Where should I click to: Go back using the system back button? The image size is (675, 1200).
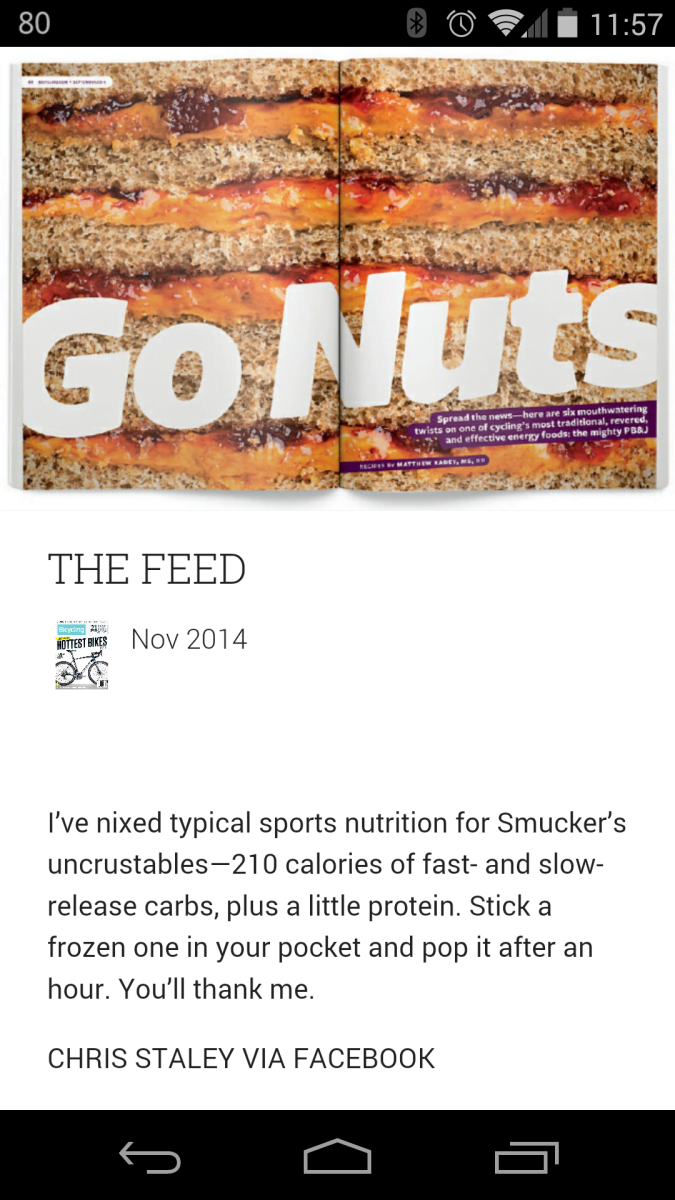pyautogui.click(x=150, y=1157)
